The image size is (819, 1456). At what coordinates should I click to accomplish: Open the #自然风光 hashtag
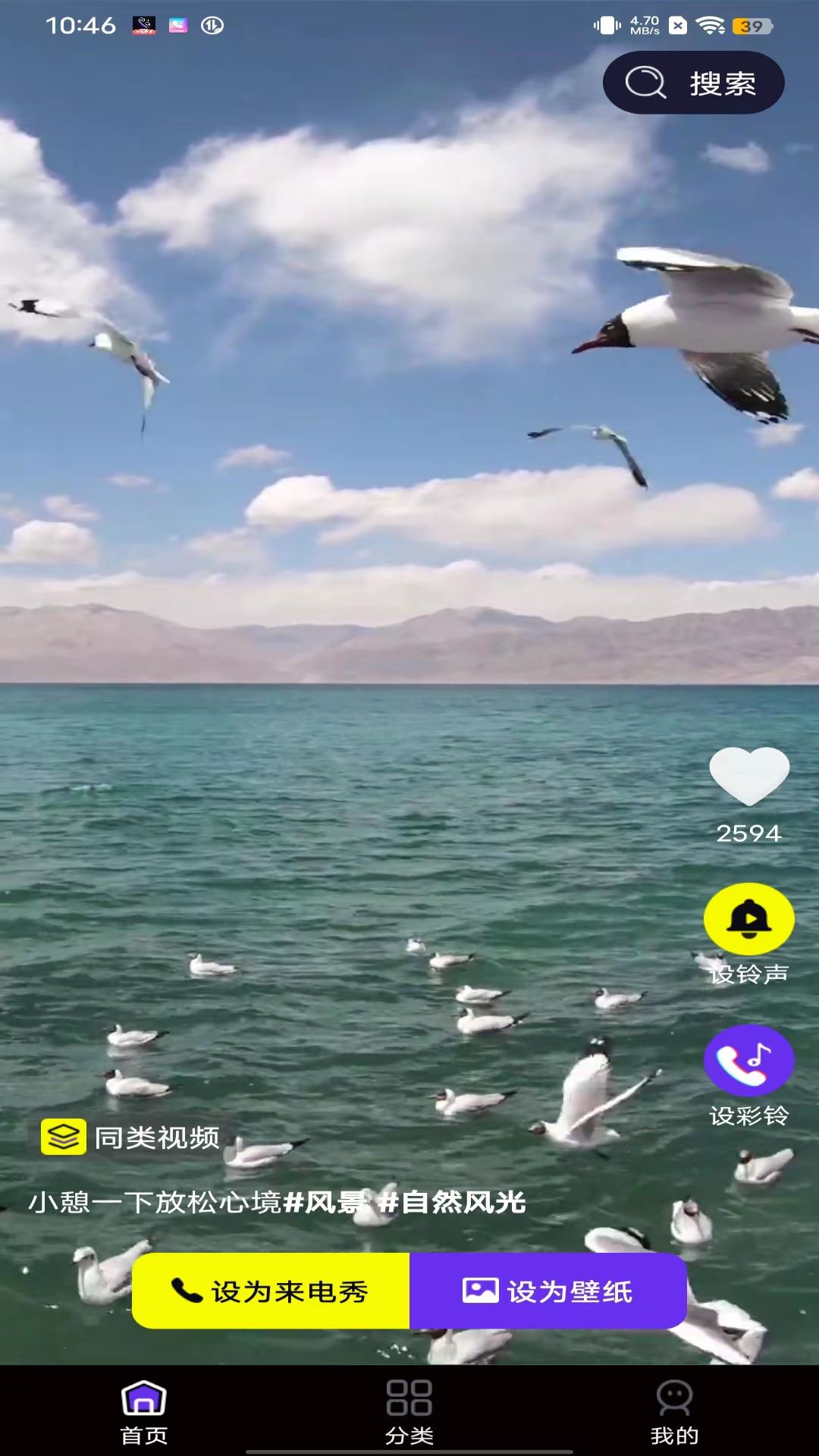click(452, 1202)
